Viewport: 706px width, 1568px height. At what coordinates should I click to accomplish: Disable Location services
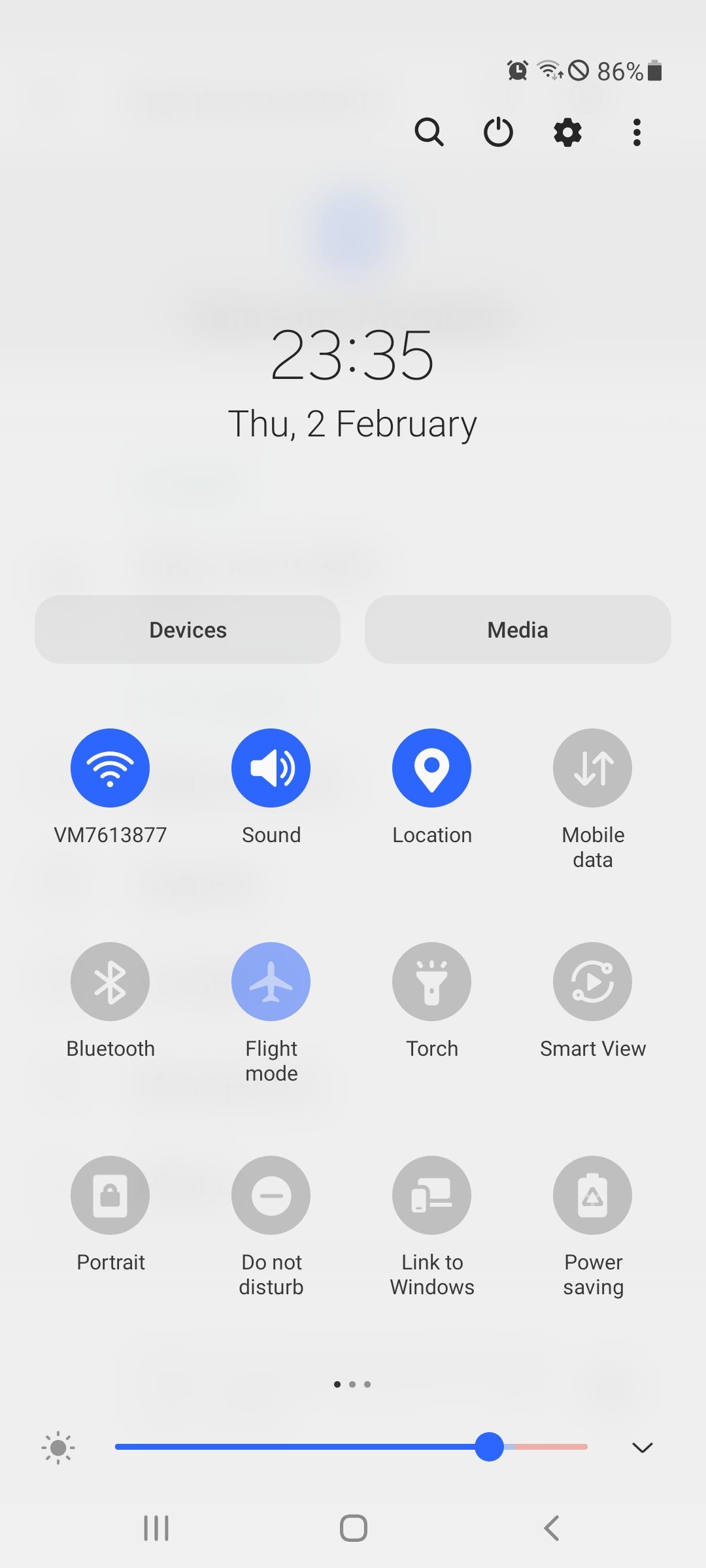(x=431, y=768)
